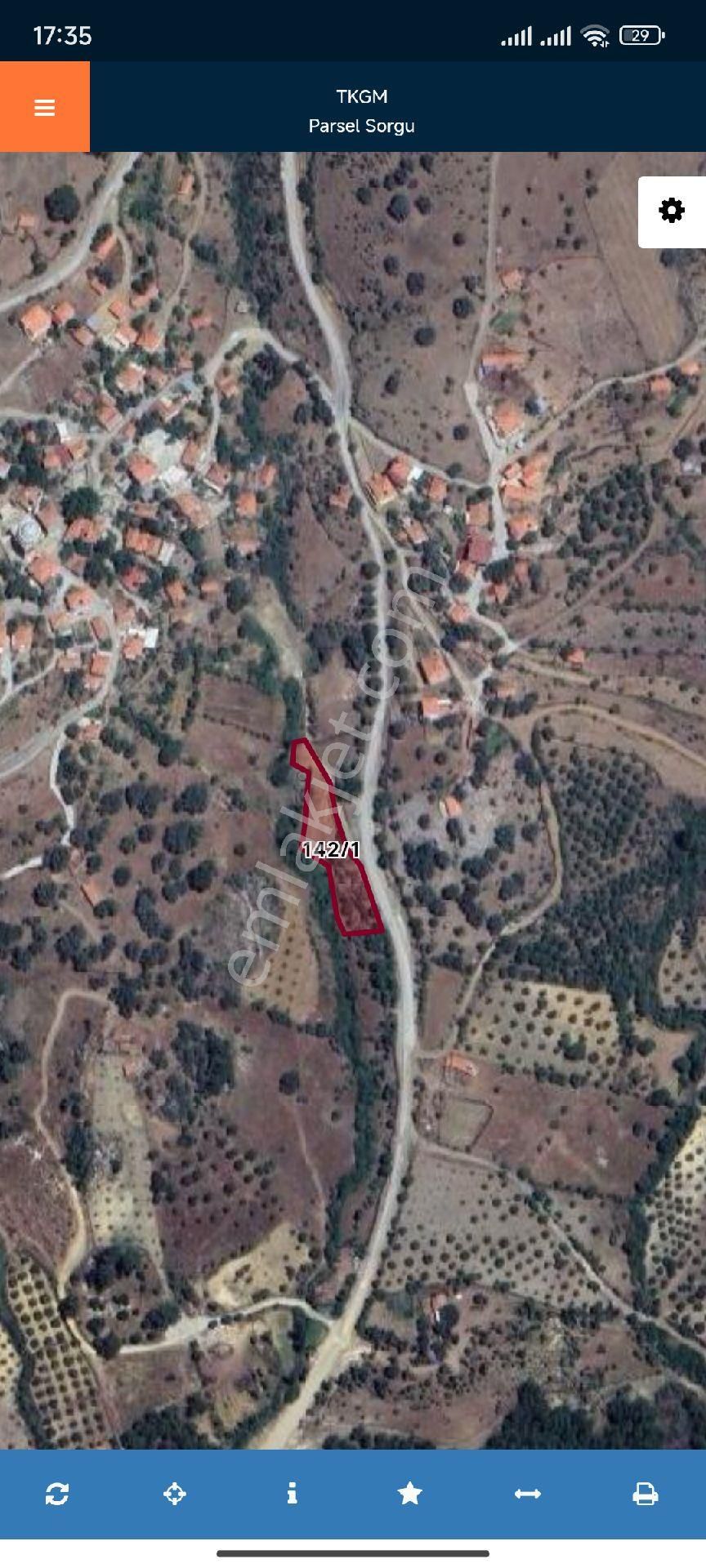
Task: Add parcel to favorites with star
Action: click(x=409, y=1494)
